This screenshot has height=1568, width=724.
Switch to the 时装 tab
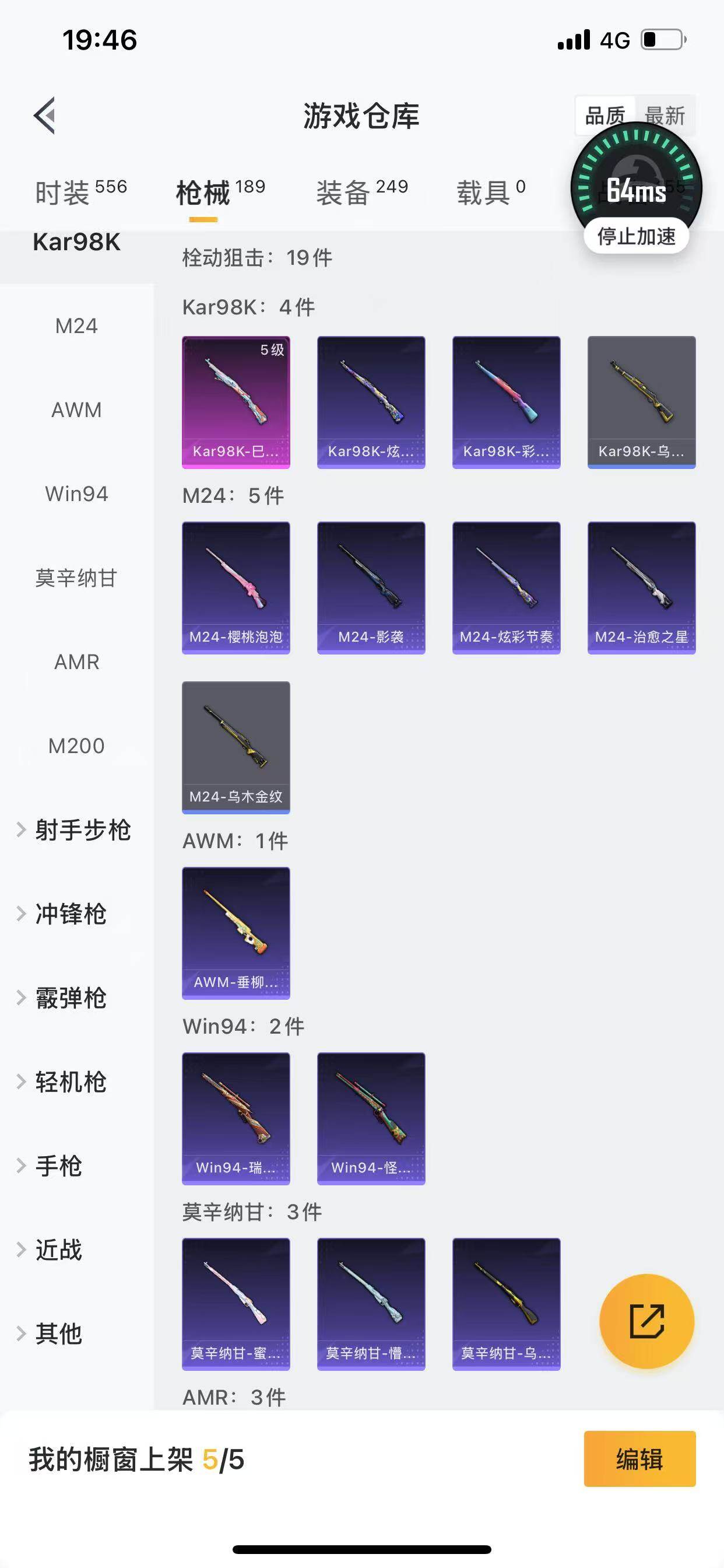(80, 192)
